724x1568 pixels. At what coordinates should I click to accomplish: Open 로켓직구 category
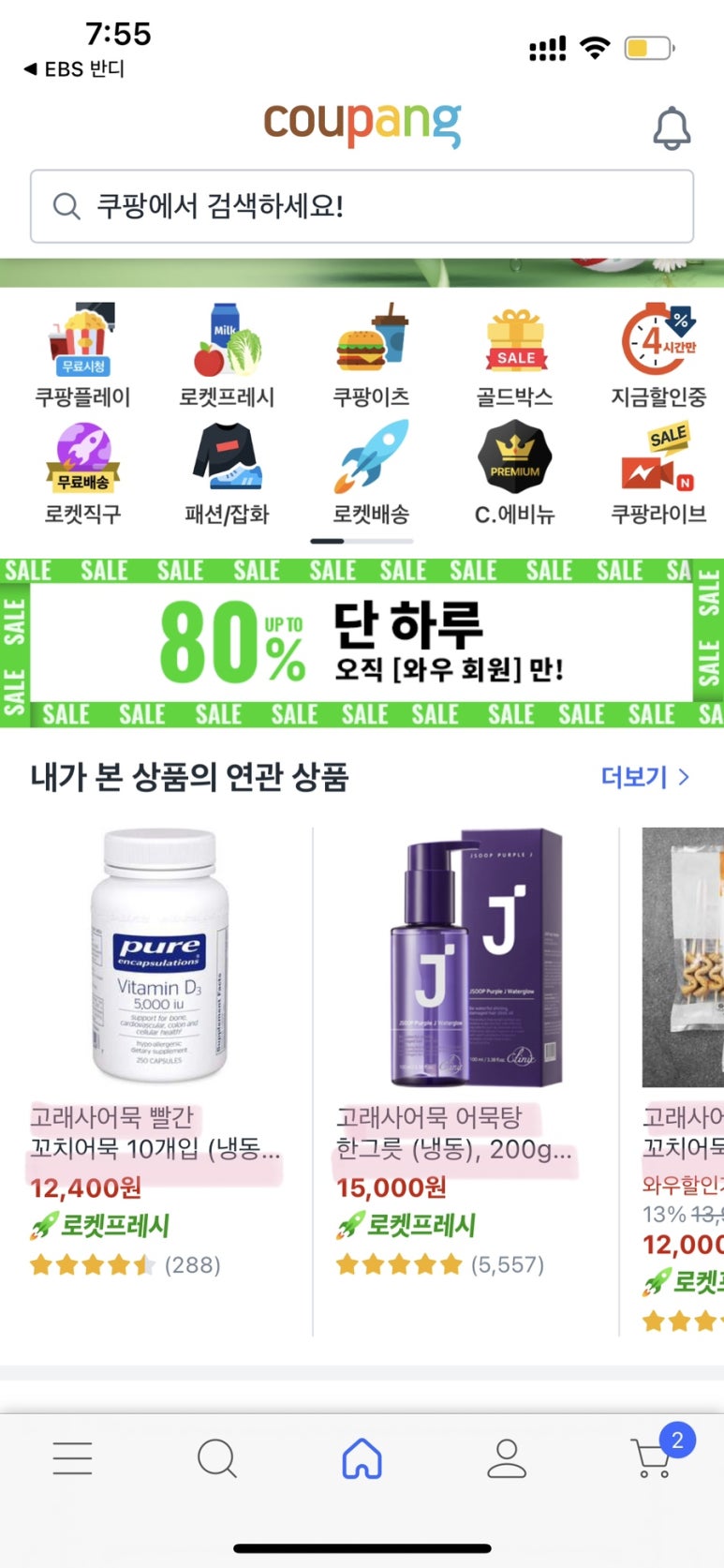(82, 472)
